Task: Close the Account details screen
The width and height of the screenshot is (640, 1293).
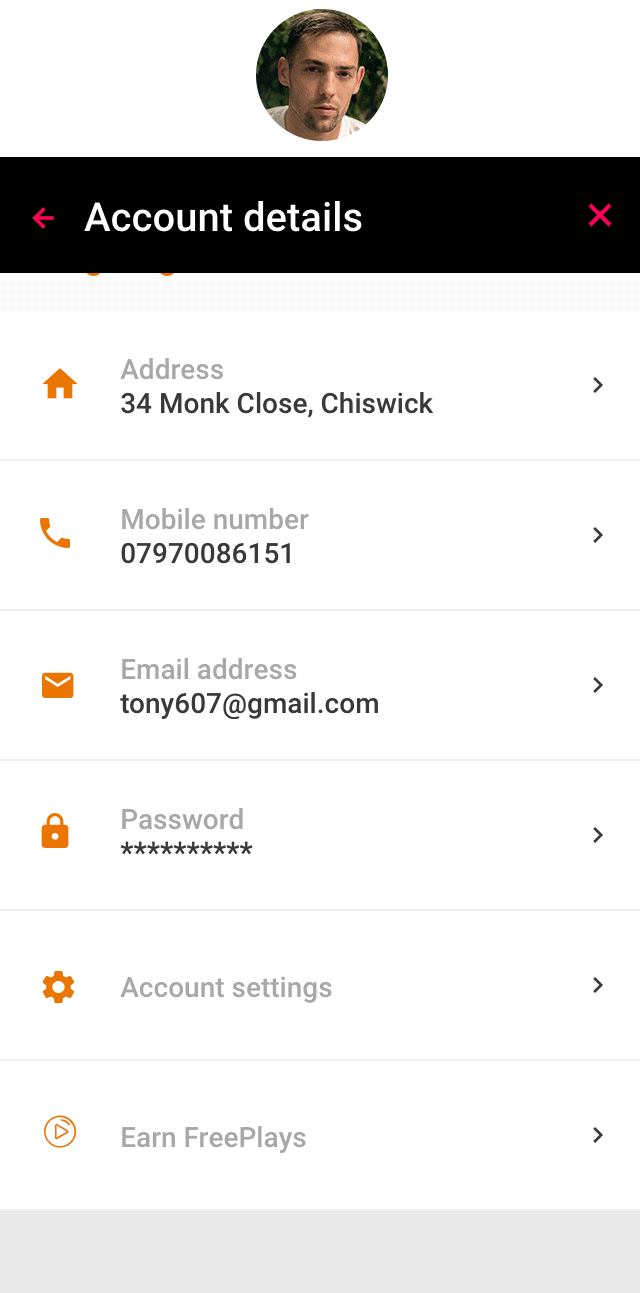Action: 599,215
